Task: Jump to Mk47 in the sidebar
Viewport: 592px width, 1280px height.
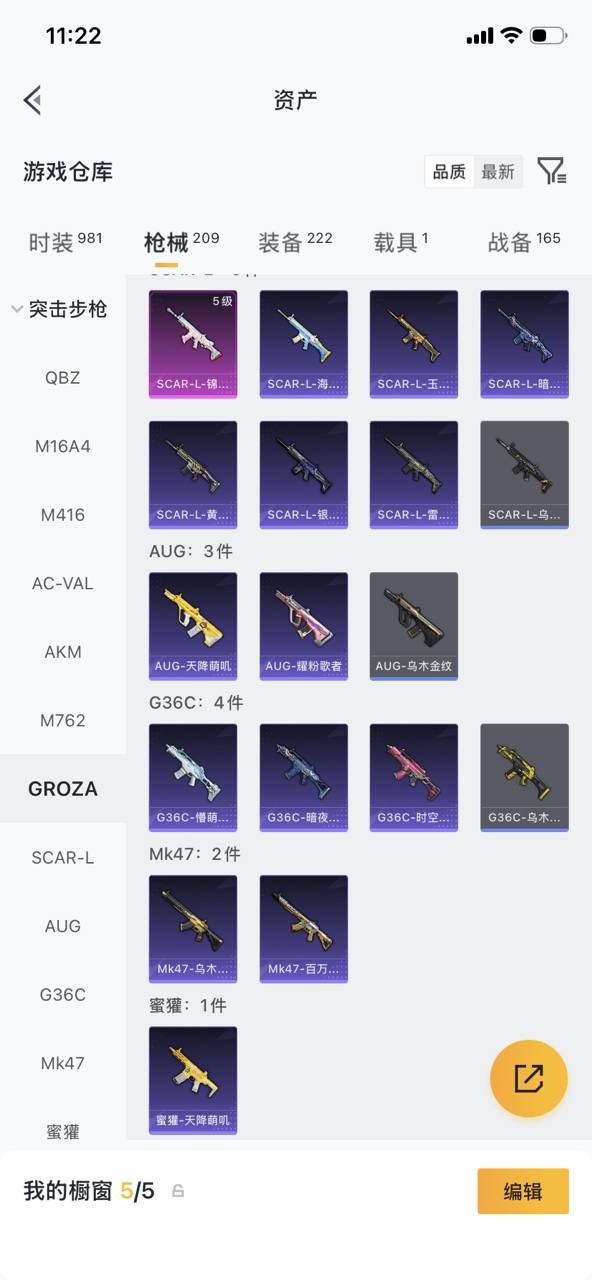Action: (x=63, y=1063)
